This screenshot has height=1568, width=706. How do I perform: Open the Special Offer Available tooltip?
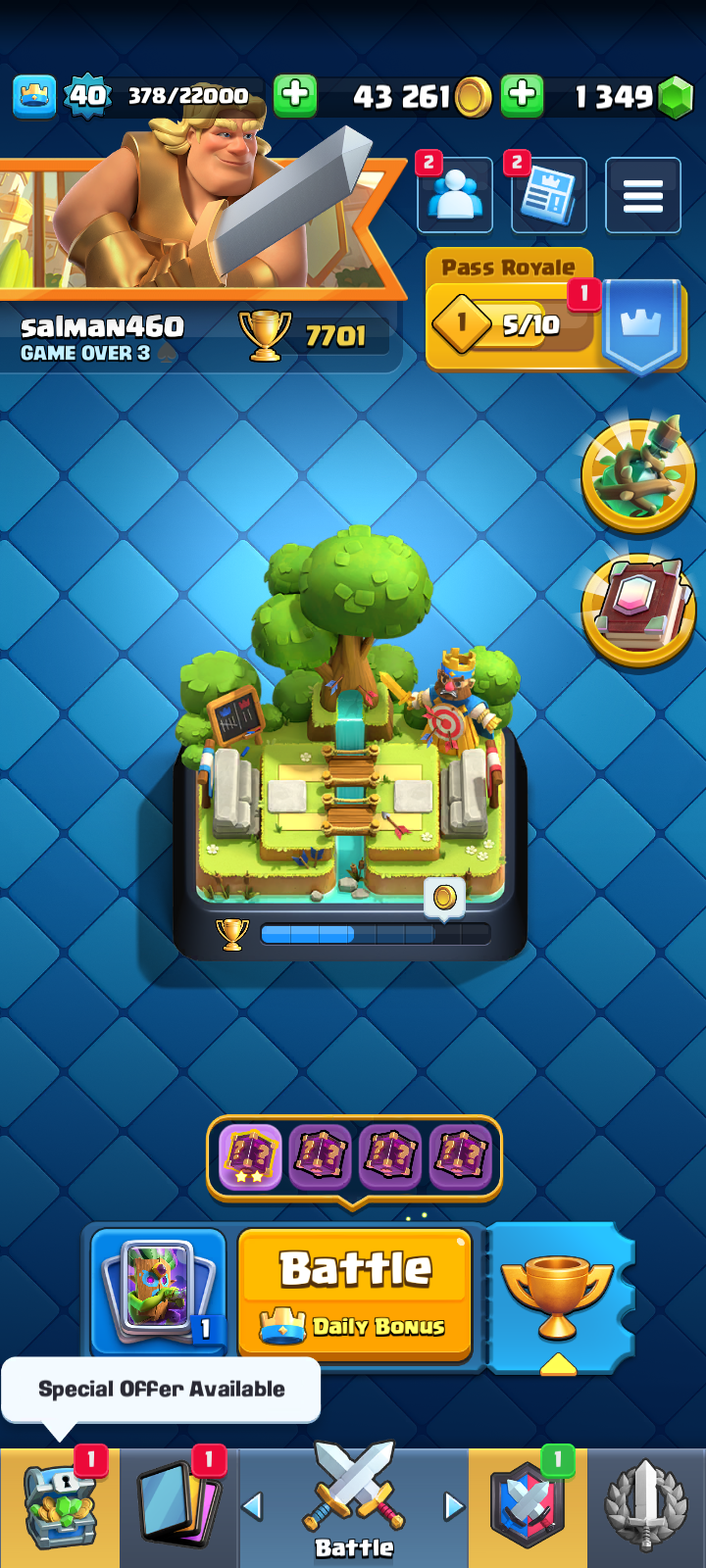pos(161,1389)
